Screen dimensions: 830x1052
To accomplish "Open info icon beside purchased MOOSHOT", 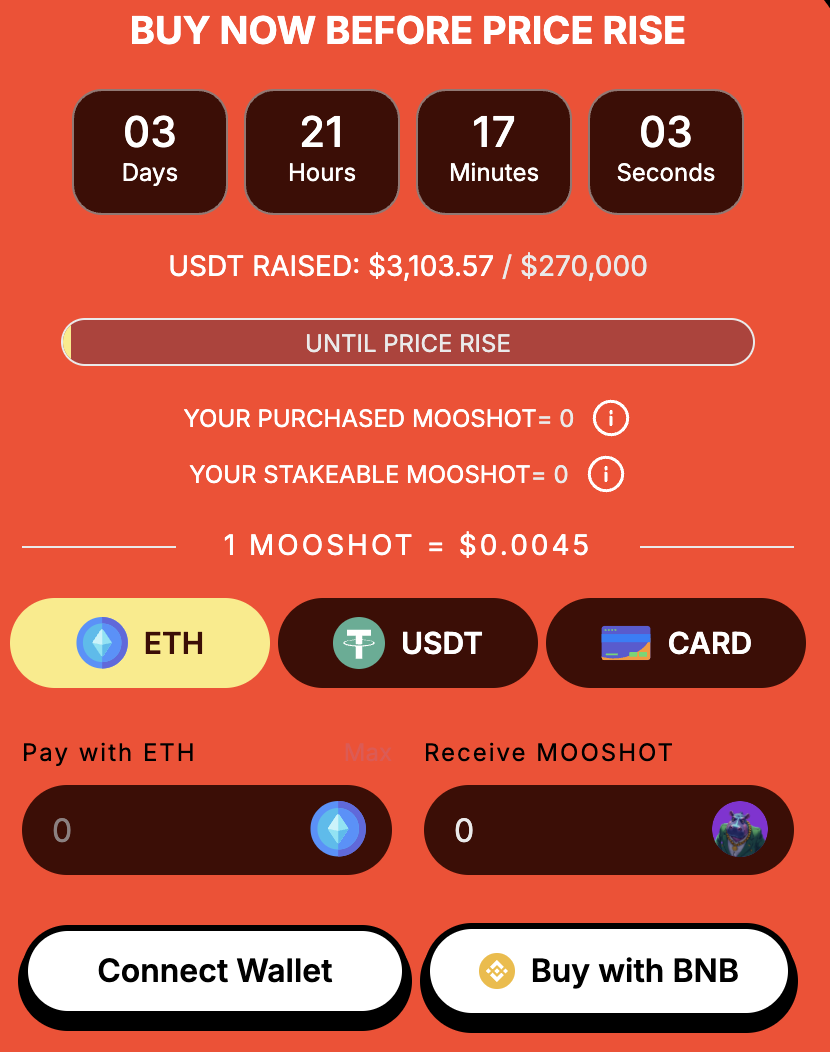I will pos(611,418).
